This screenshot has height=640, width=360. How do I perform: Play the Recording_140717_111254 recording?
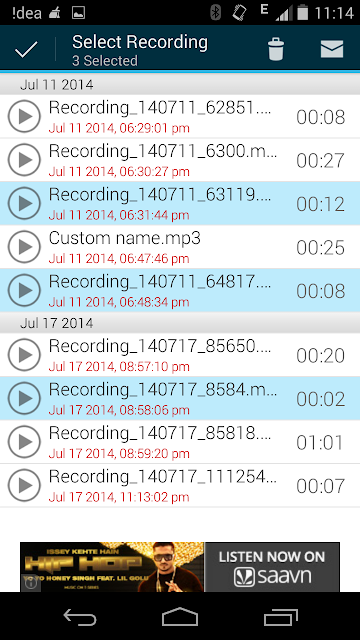(24, 485)
